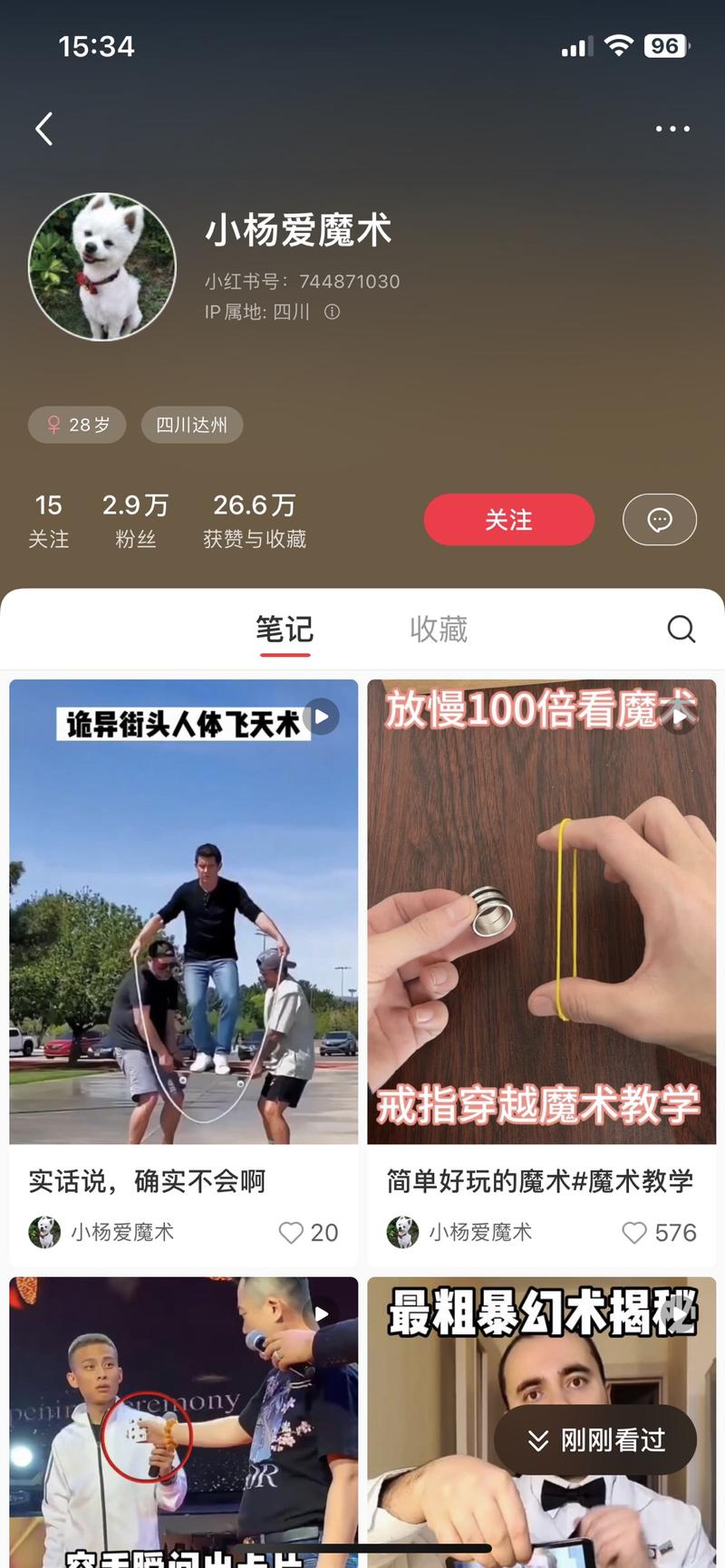Switch to the 笔记 tab
The width and height of the screenshot is (725, 1568).
[285, 630]
